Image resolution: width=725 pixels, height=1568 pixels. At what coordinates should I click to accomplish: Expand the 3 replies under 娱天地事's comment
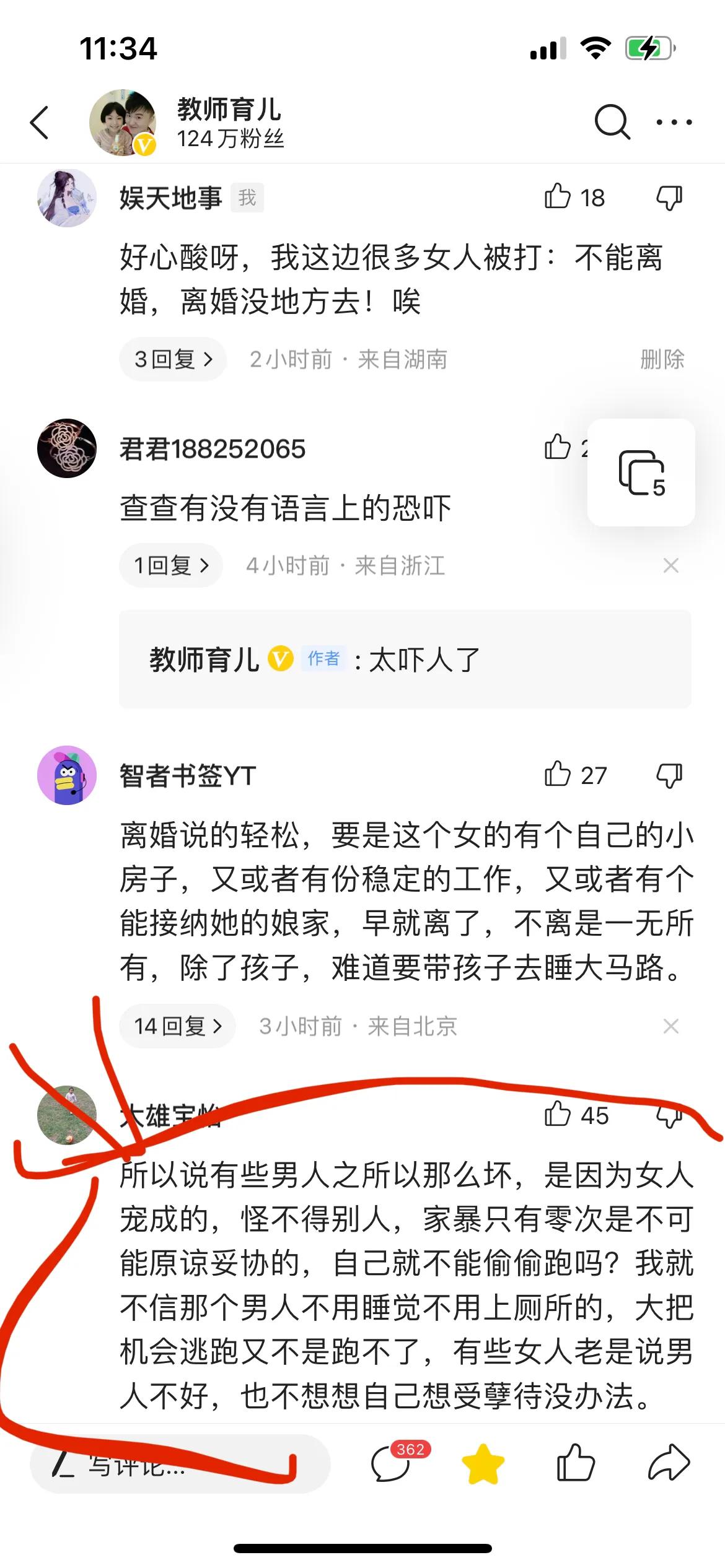tap(174, 358)
